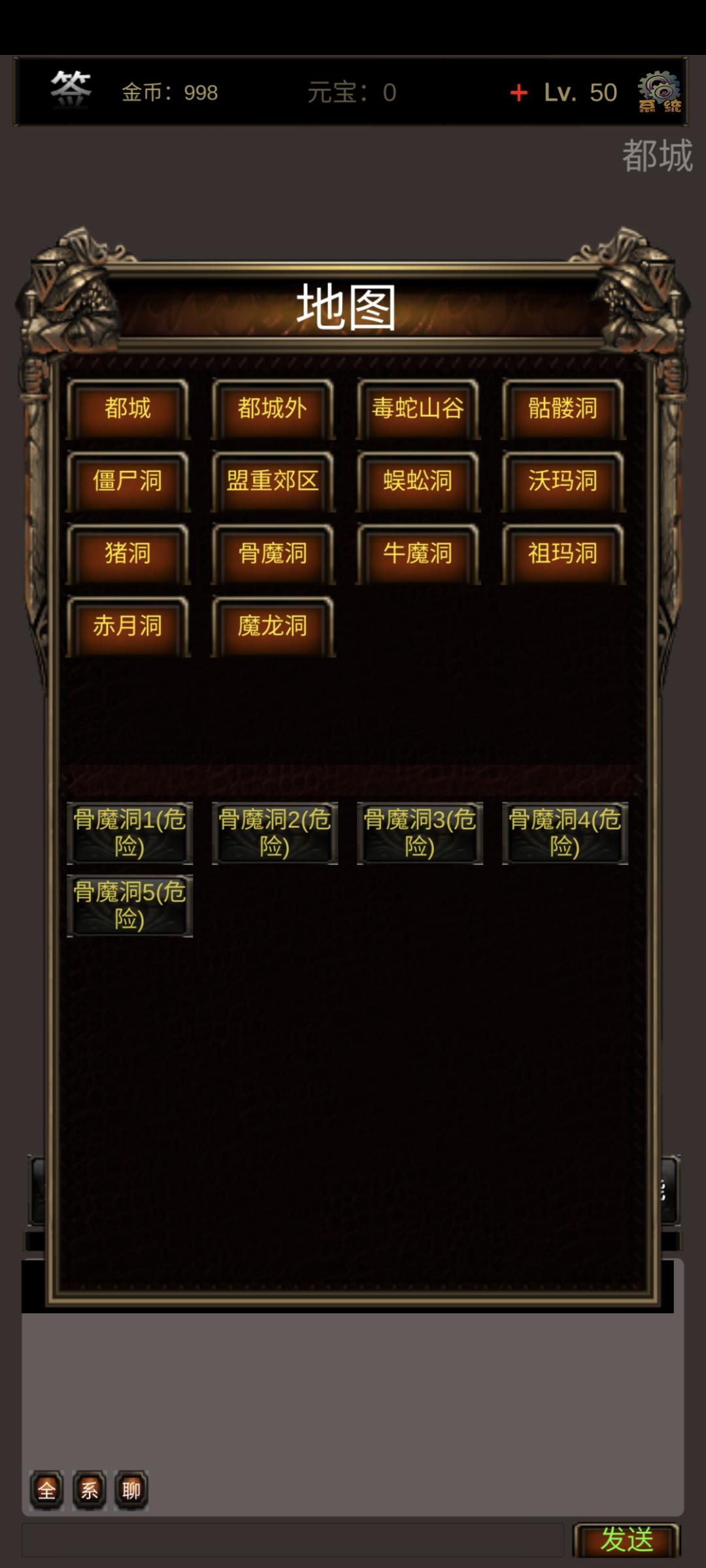This screenshot has height=1568, width=706.
Task: Select 沃玛洞 map
Action: pyautogui.click(x=563, y=482)
